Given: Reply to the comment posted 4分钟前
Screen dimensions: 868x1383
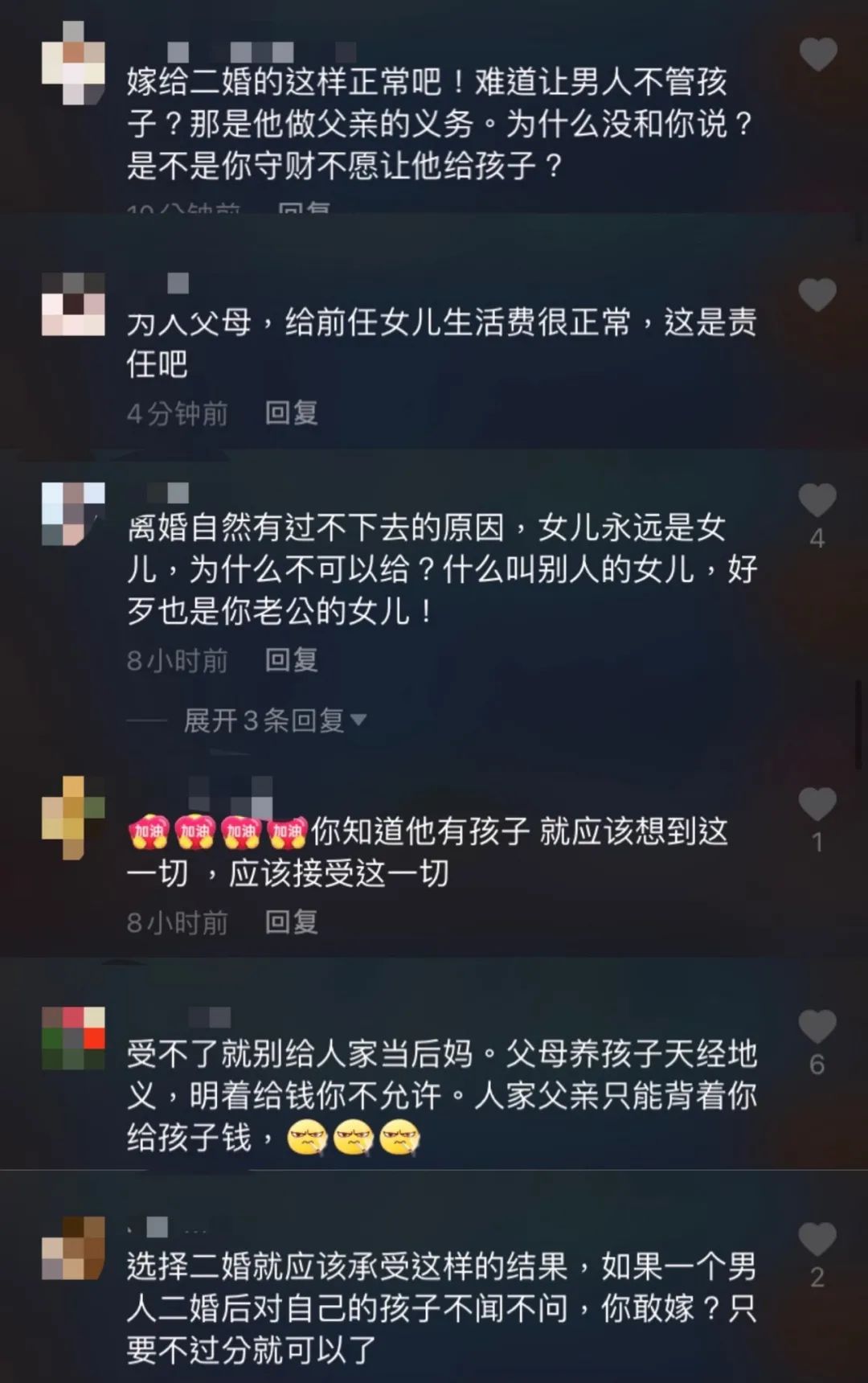Looking at the screenshot, I should pos(291,413).
